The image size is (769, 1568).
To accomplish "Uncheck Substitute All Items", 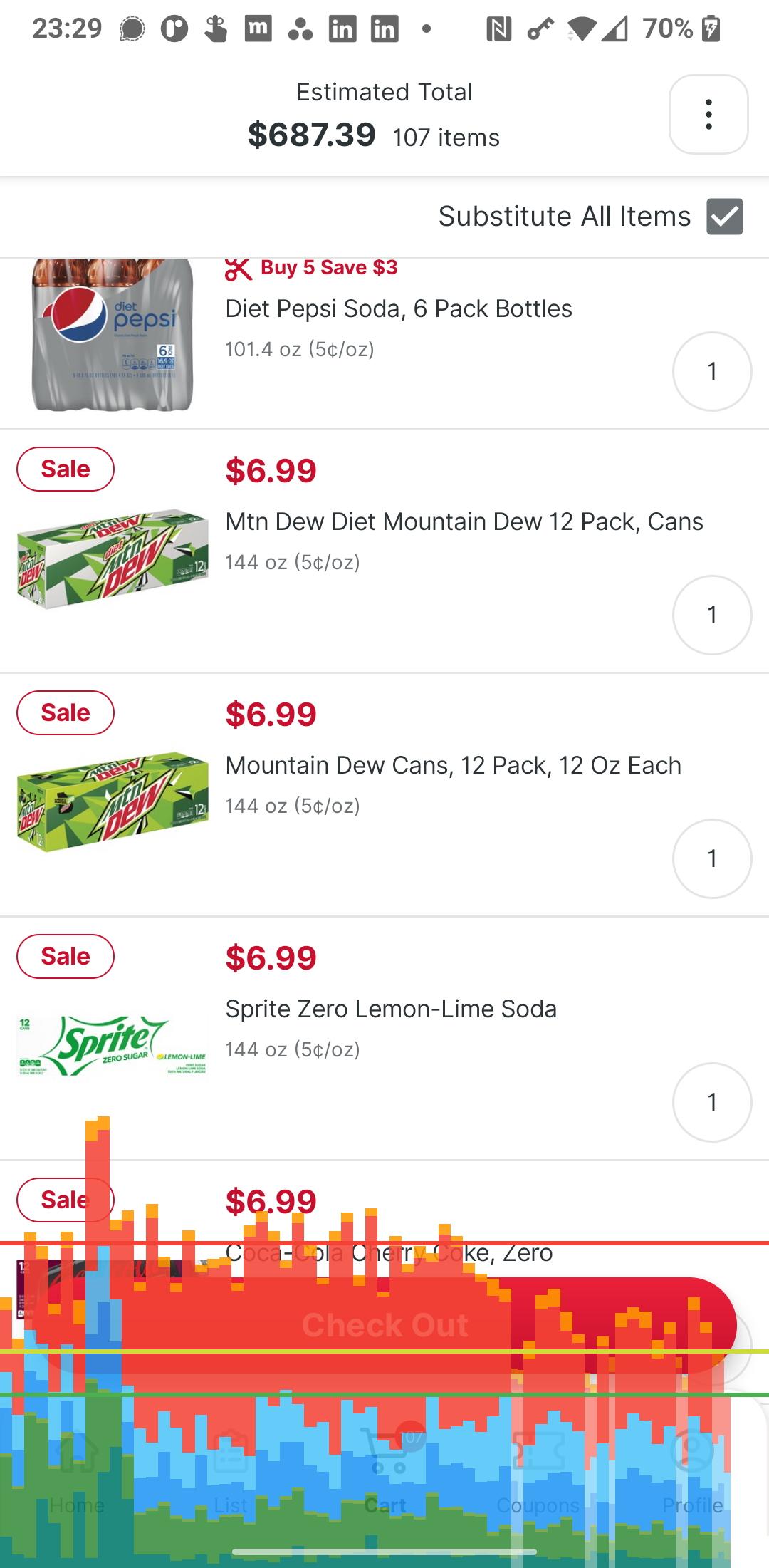I will pos(724,217).
